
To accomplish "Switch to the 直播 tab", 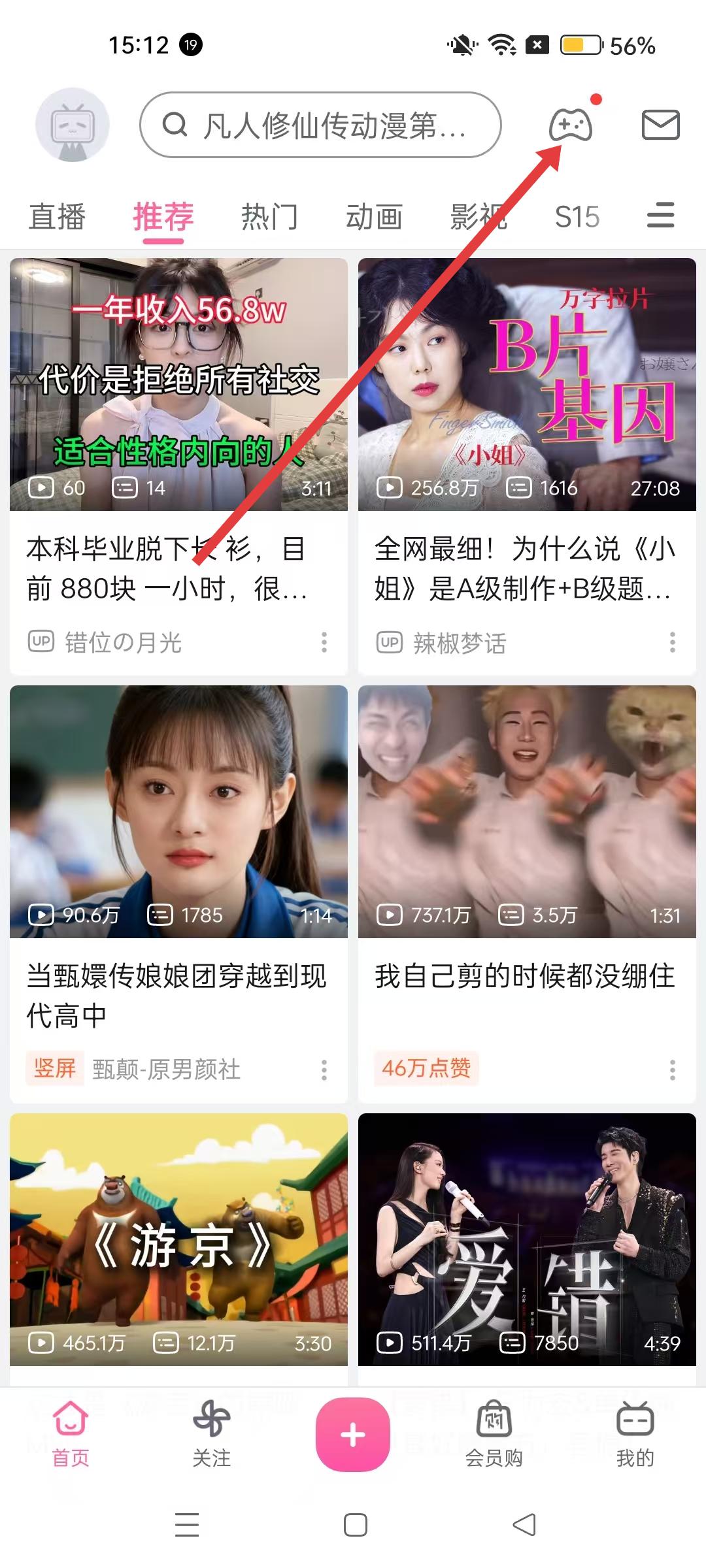I will [57, 217].
